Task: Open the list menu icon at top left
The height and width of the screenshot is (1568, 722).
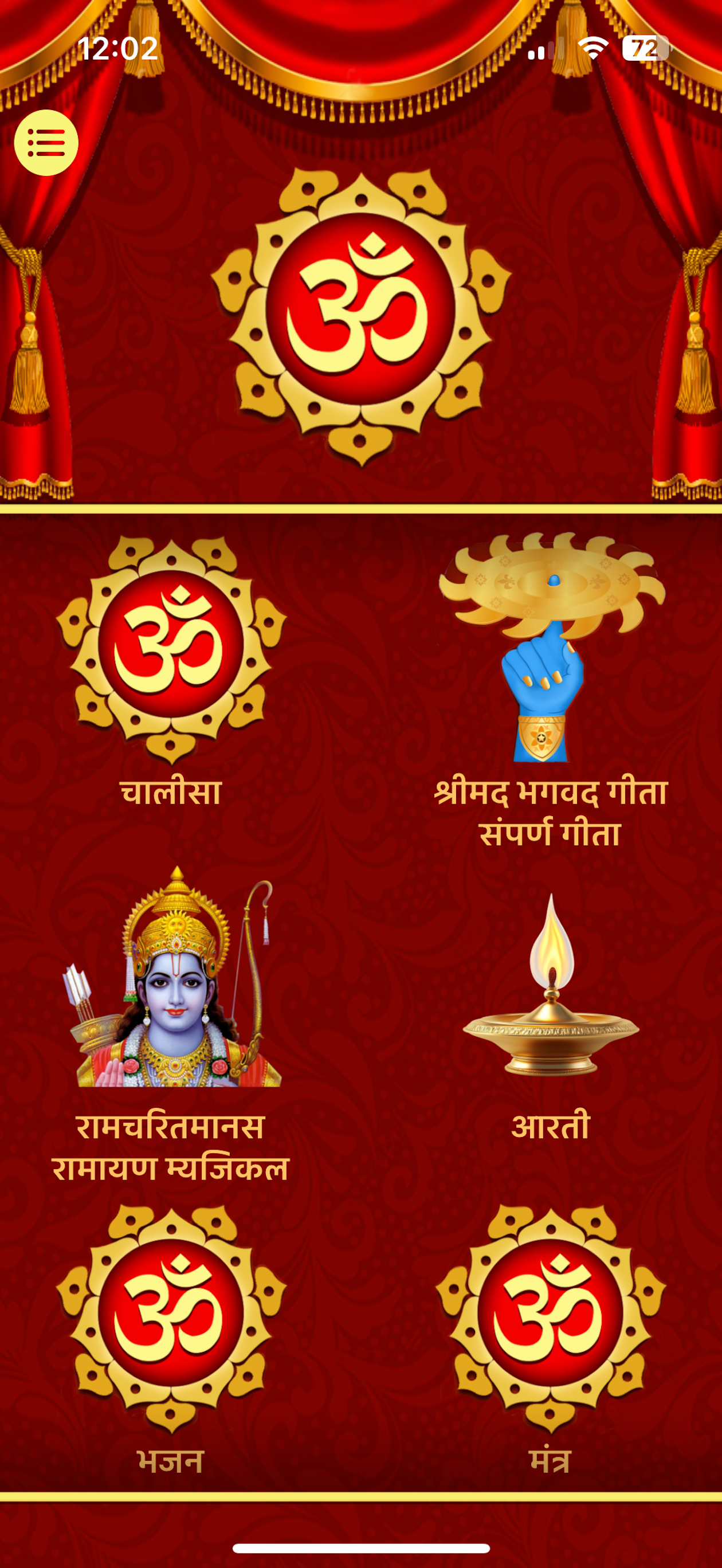Action: coord(48,144)
